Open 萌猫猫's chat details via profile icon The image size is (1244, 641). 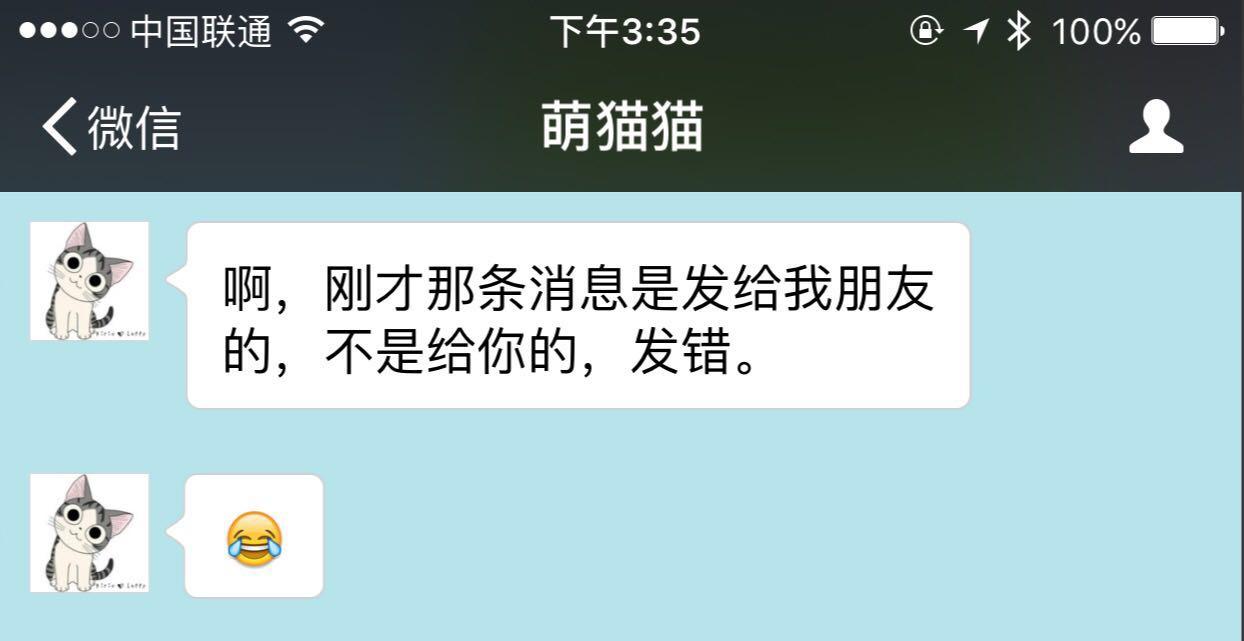(1156, 127)
